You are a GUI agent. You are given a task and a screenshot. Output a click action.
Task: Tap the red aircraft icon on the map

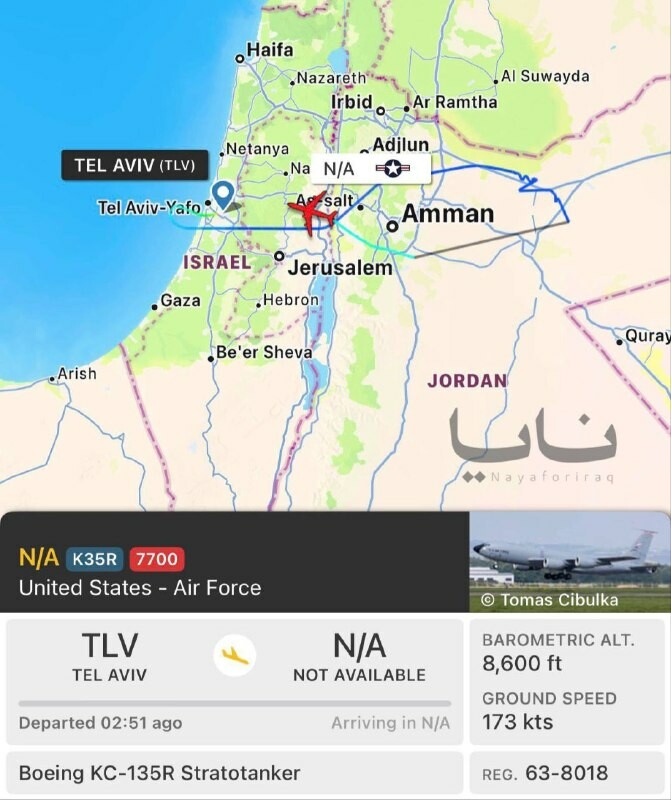pyautogui.click(x=312, y=214)
